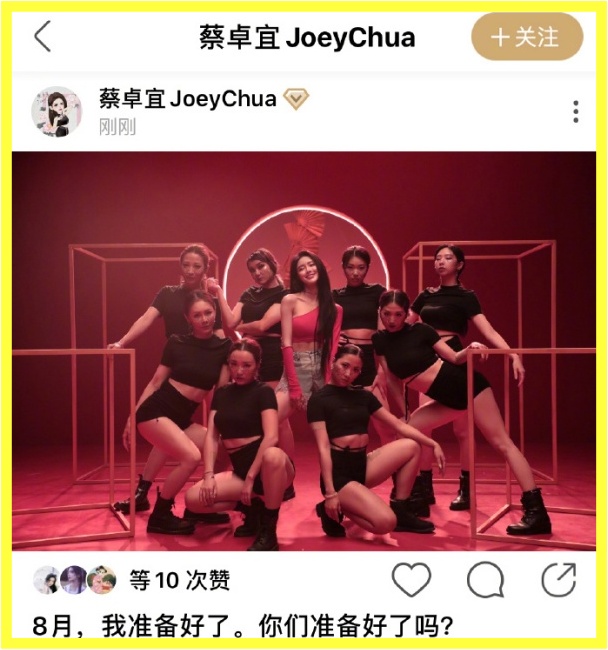Image resolution: width=608 pixels, height=650 pixels.
Task: Share this post with the arrow icon
Action: (x=558, y=580)
